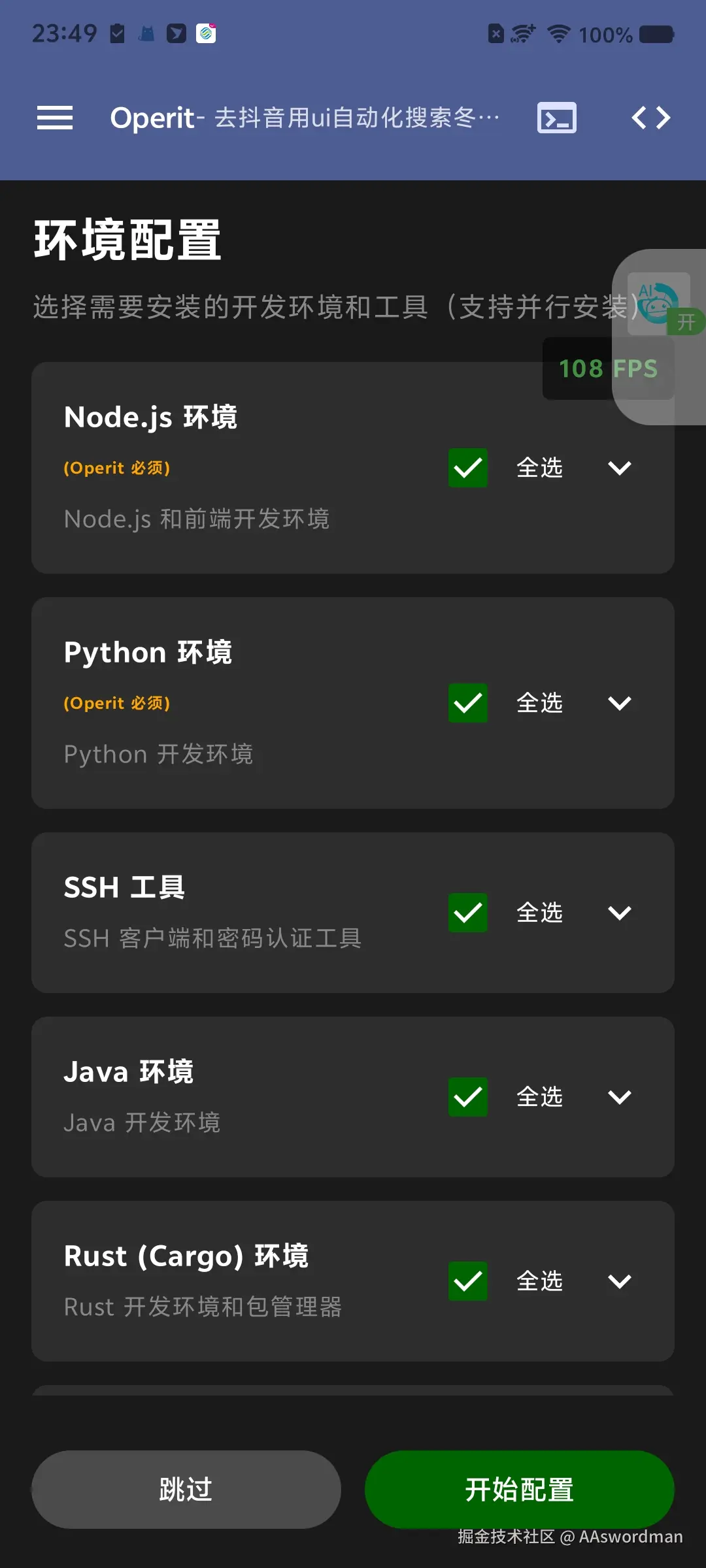Expand the Rust (Cargo) 环境 card
Image resolution: width=706 pixels, height=1568 pixels.
tap(619, 1281)
